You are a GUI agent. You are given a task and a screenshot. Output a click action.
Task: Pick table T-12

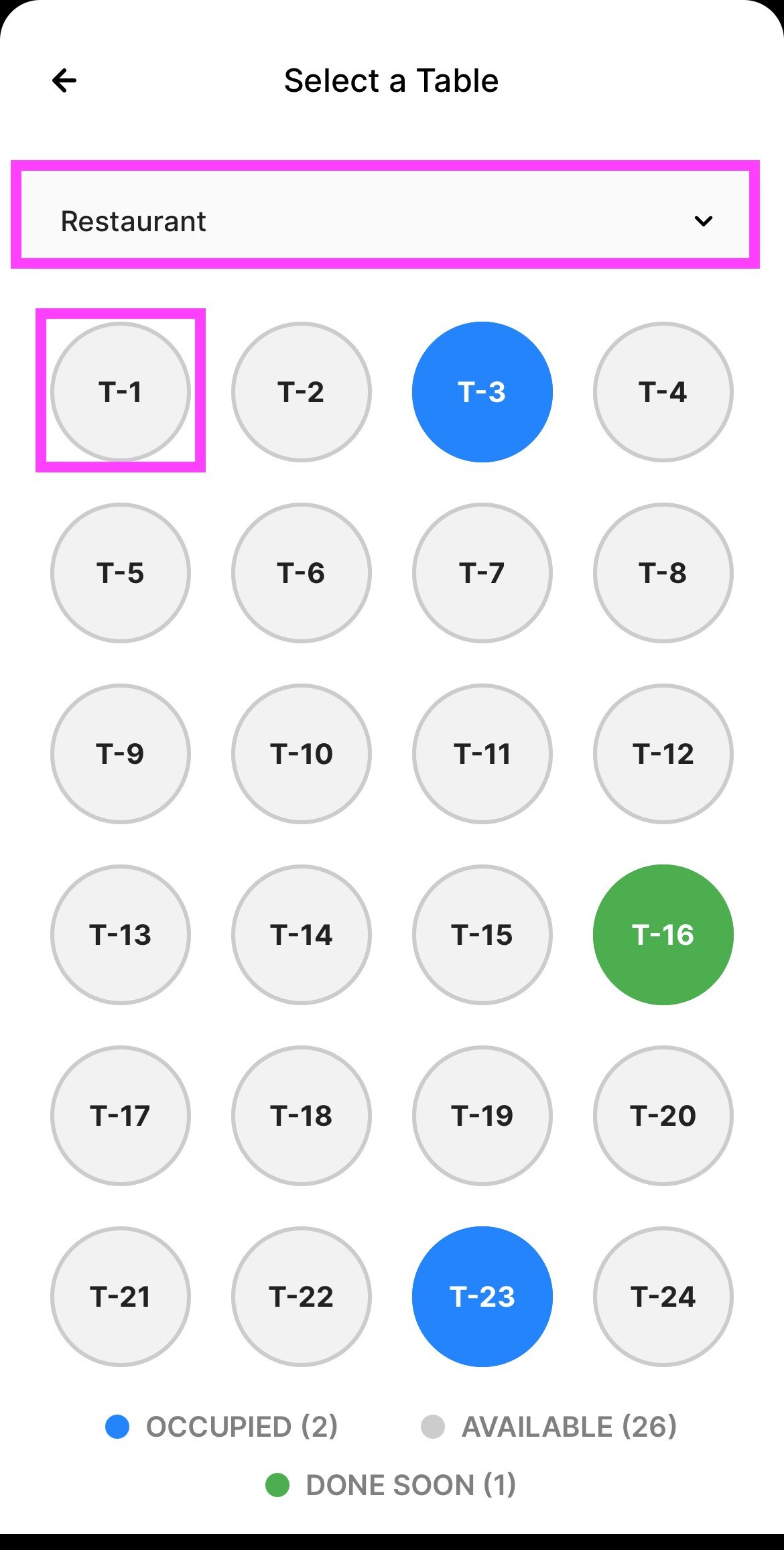(663, 754)
